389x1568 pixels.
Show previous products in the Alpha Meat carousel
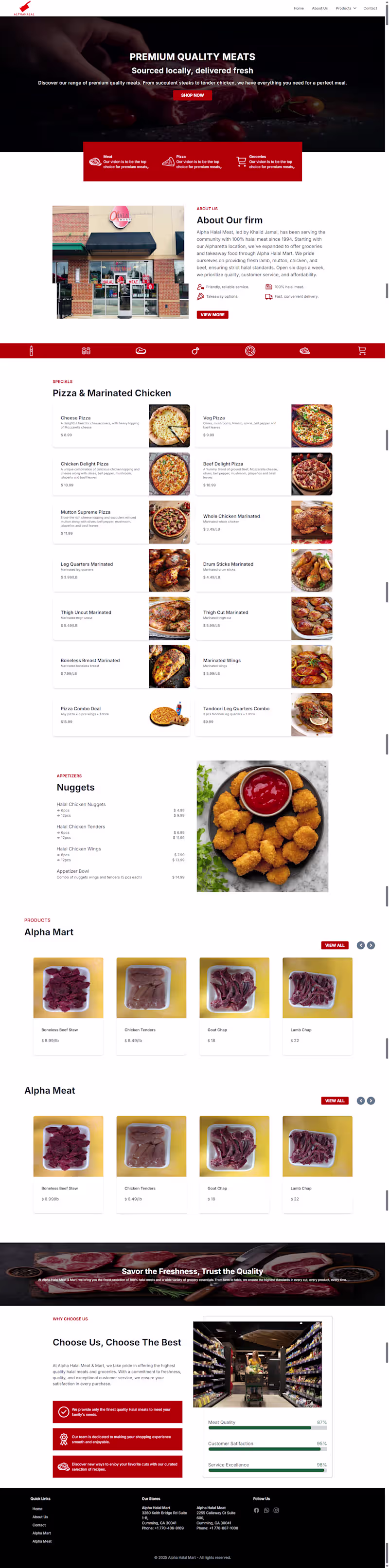click(x=360, y=1100)
